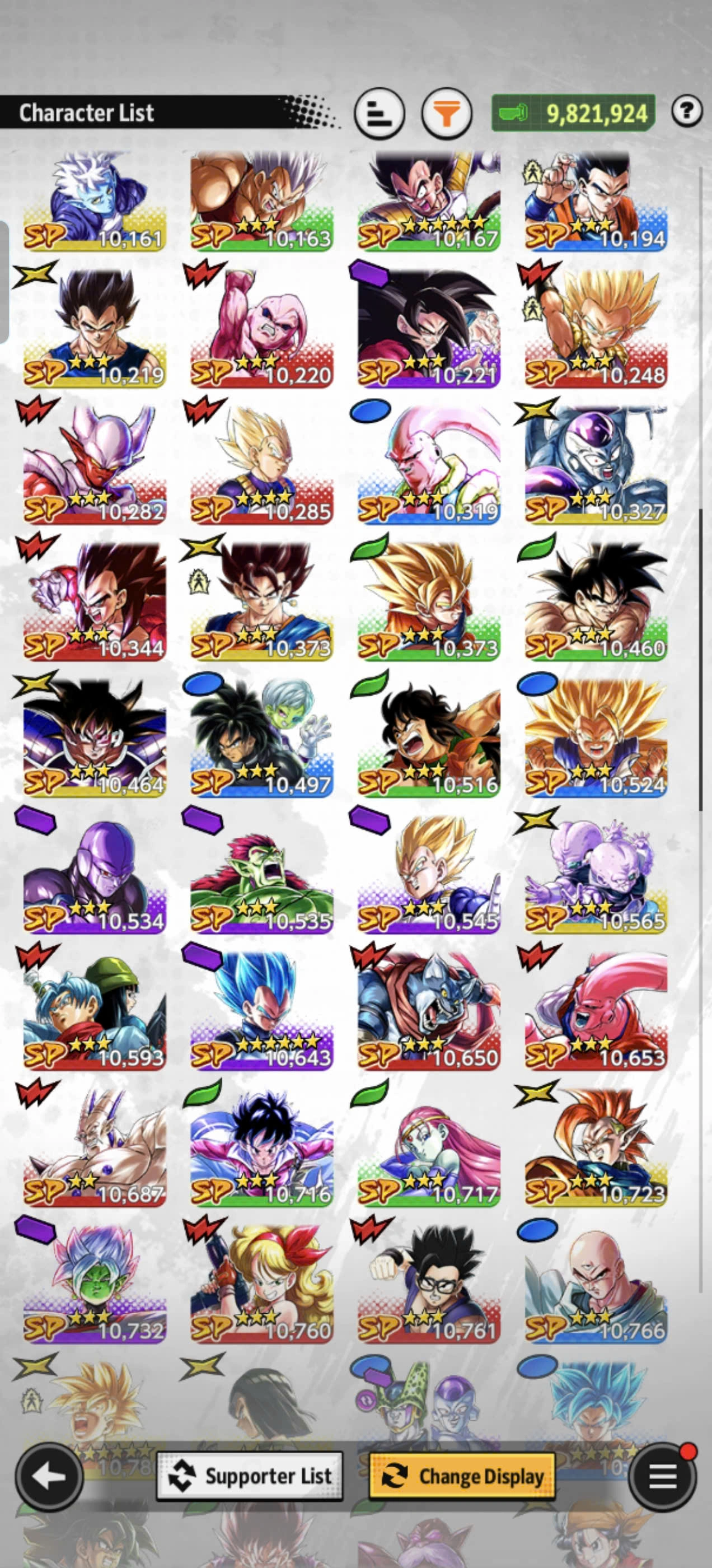Image resolution: width=712 pixels, height=1568 pixels.
Task: Open the hamburger main menu
Action: pos(663,1476)
